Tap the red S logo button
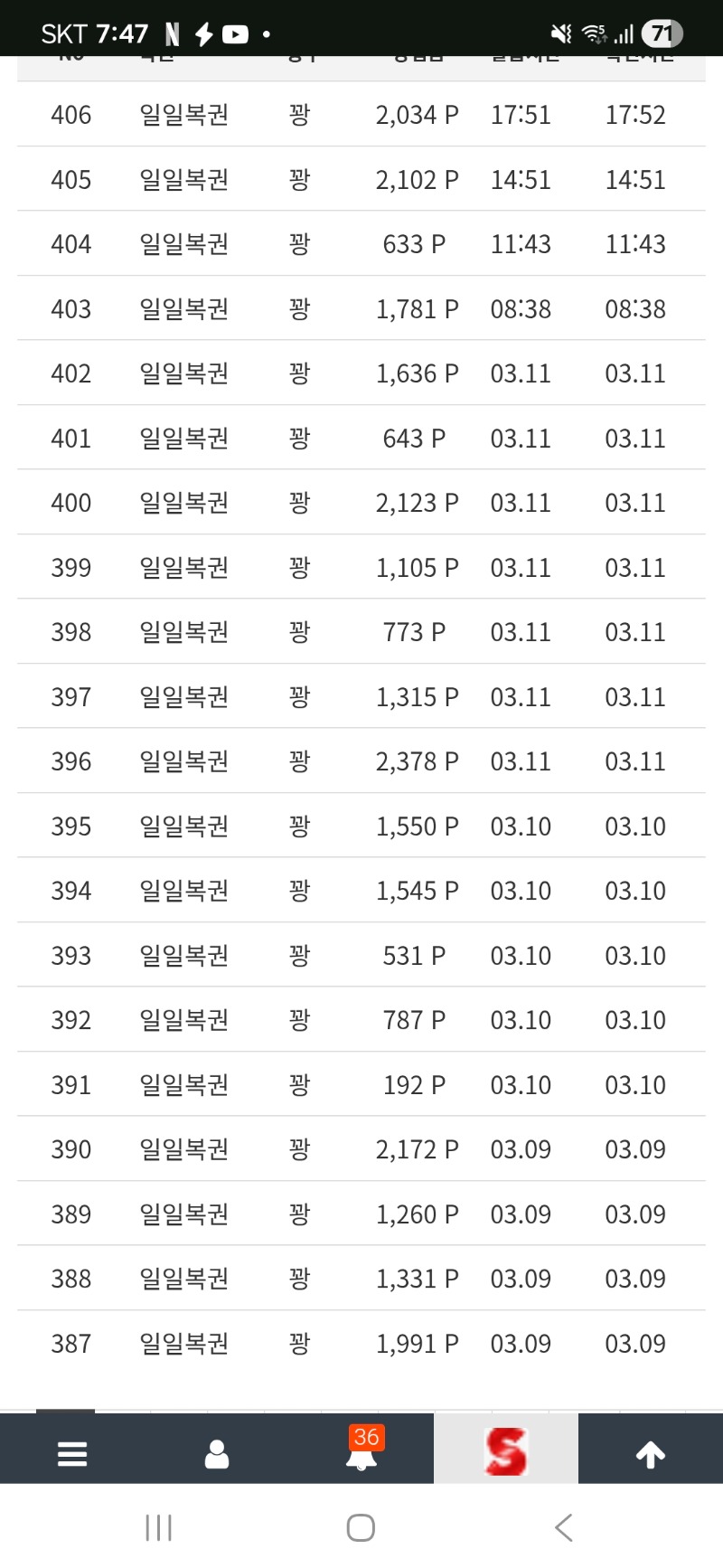The height and width of the screenshot is (1568, 723). click(x=505, y=1452)
